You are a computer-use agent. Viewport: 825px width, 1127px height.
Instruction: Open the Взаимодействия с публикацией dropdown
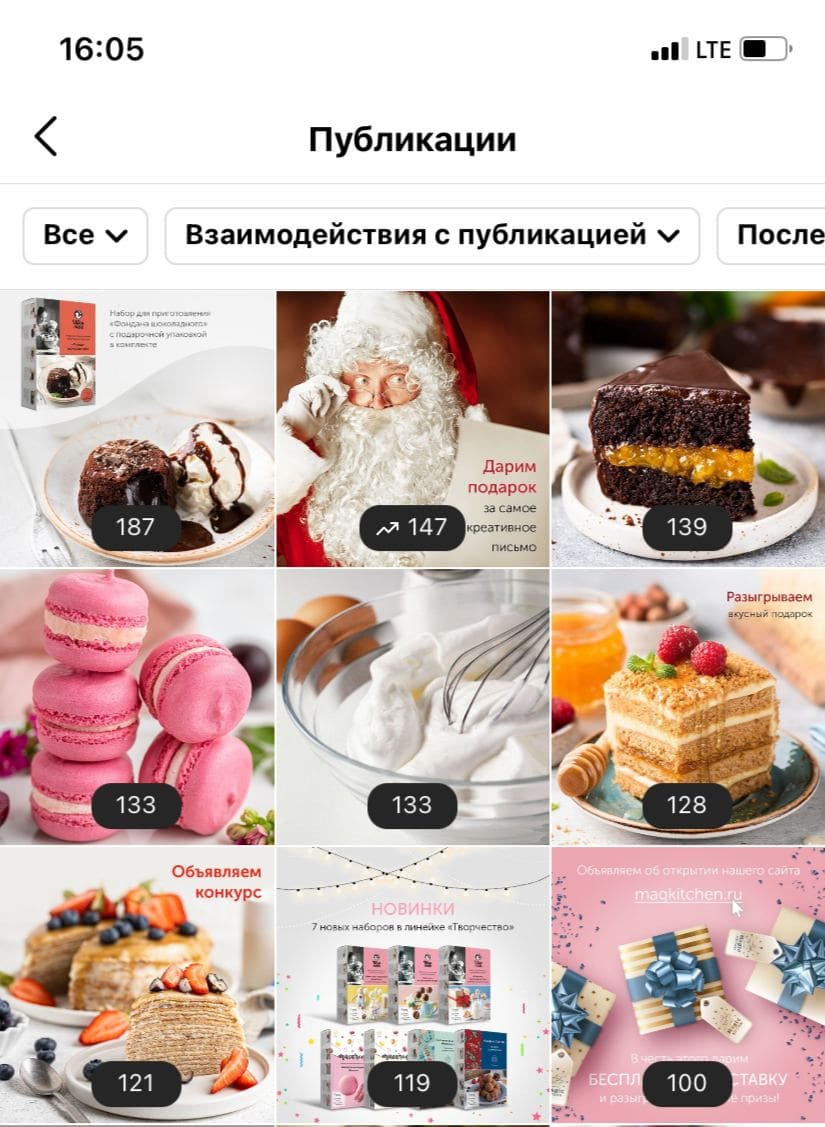[x=432, y=236]
